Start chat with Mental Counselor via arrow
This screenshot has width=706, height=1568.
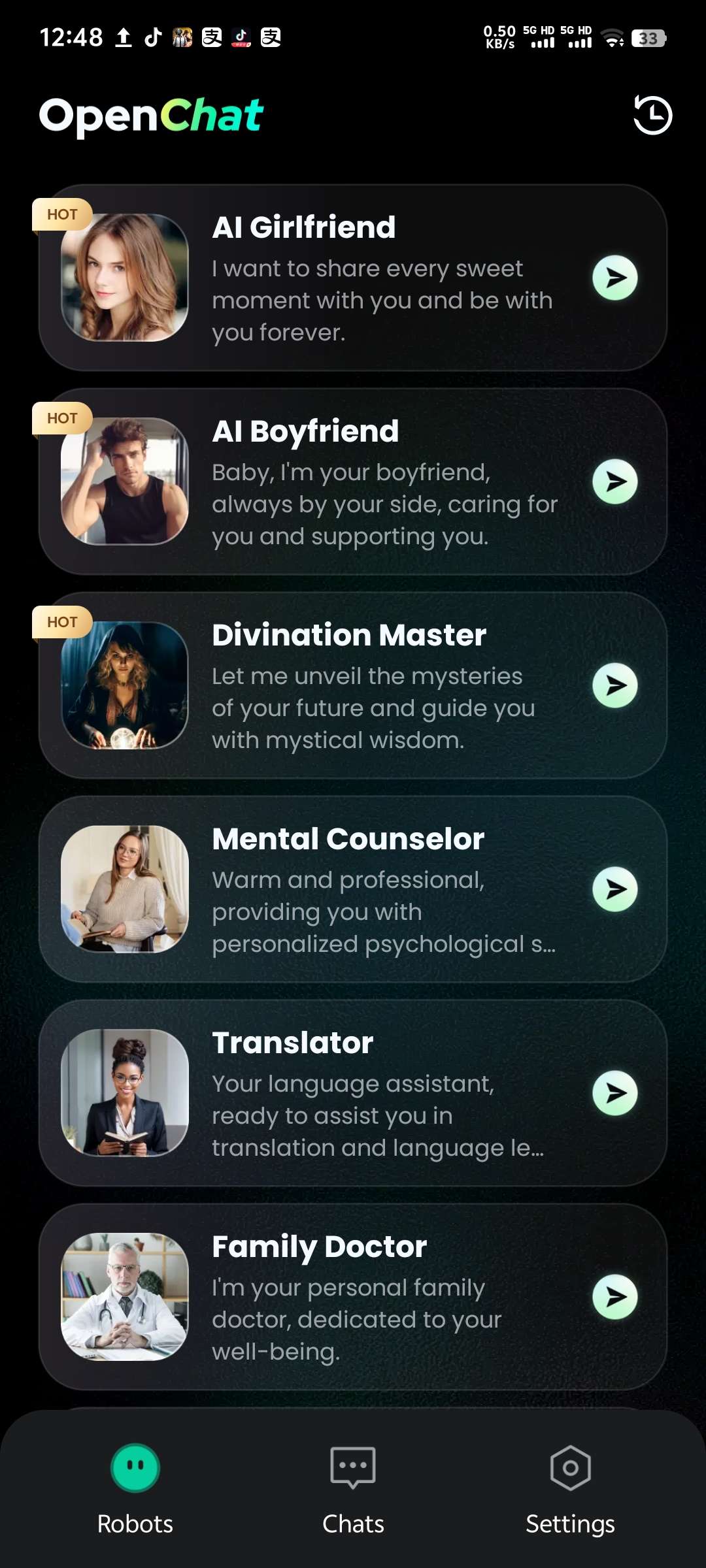pyautogui.click(x=614, y=889)
